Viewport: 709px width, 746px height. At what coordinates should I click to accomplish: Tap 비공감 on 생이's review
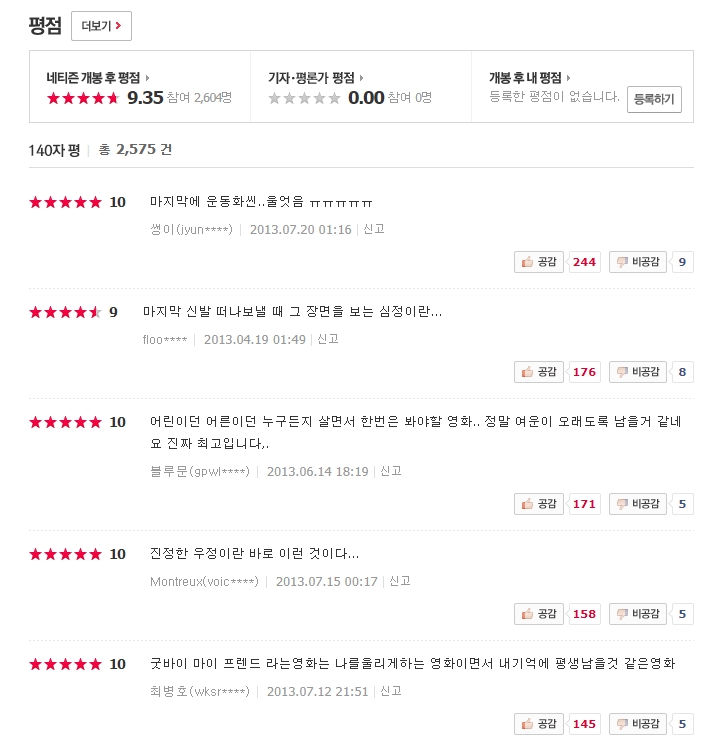click(638, 262)
